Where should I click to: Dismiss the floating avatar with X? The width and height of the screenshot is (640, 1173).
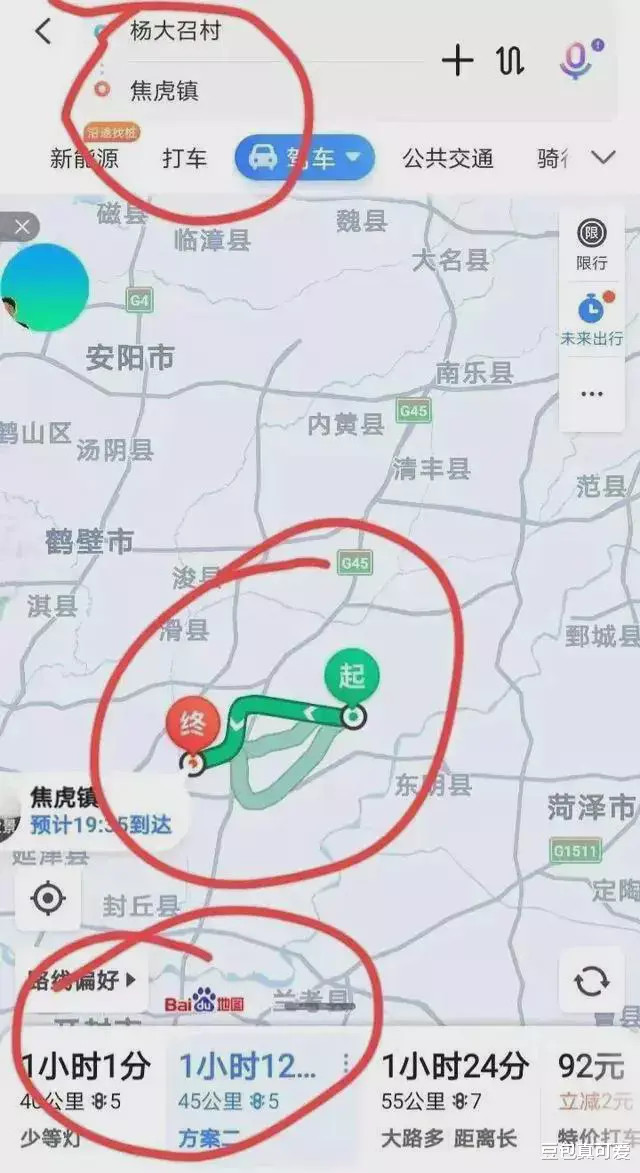coord(20,227)
